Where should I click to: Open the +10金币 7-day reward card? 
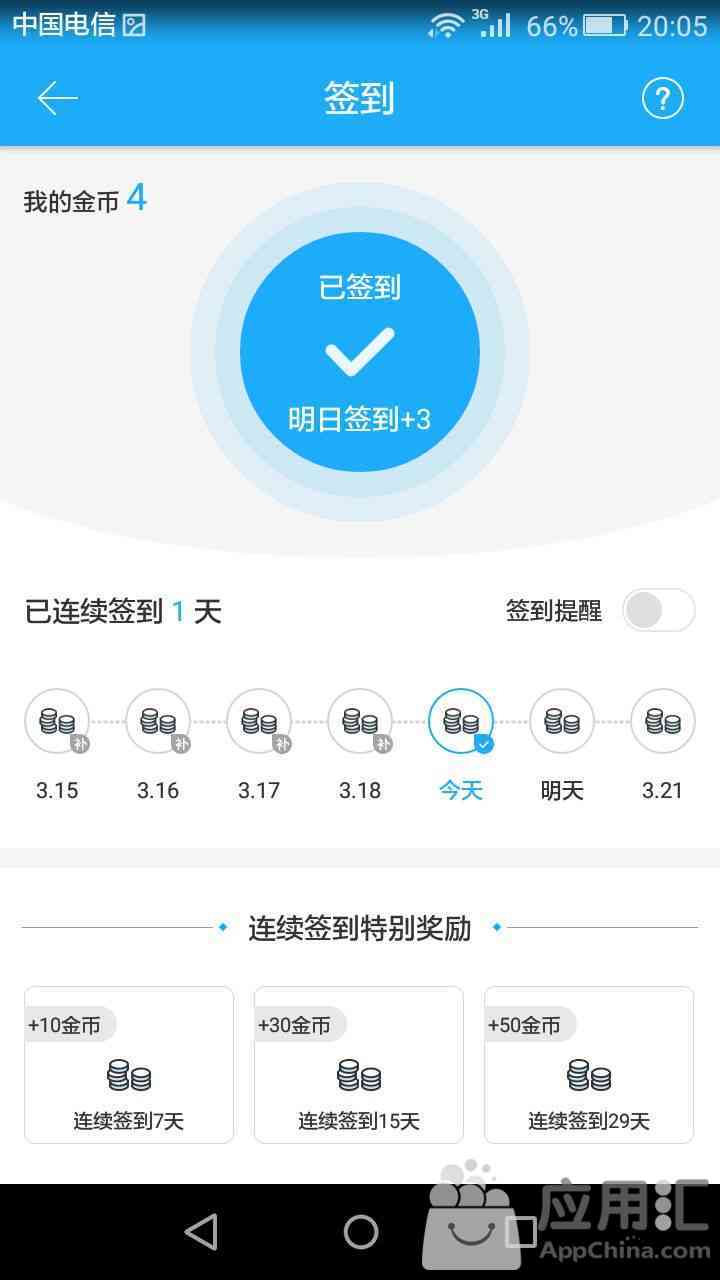coord(129,1065)
